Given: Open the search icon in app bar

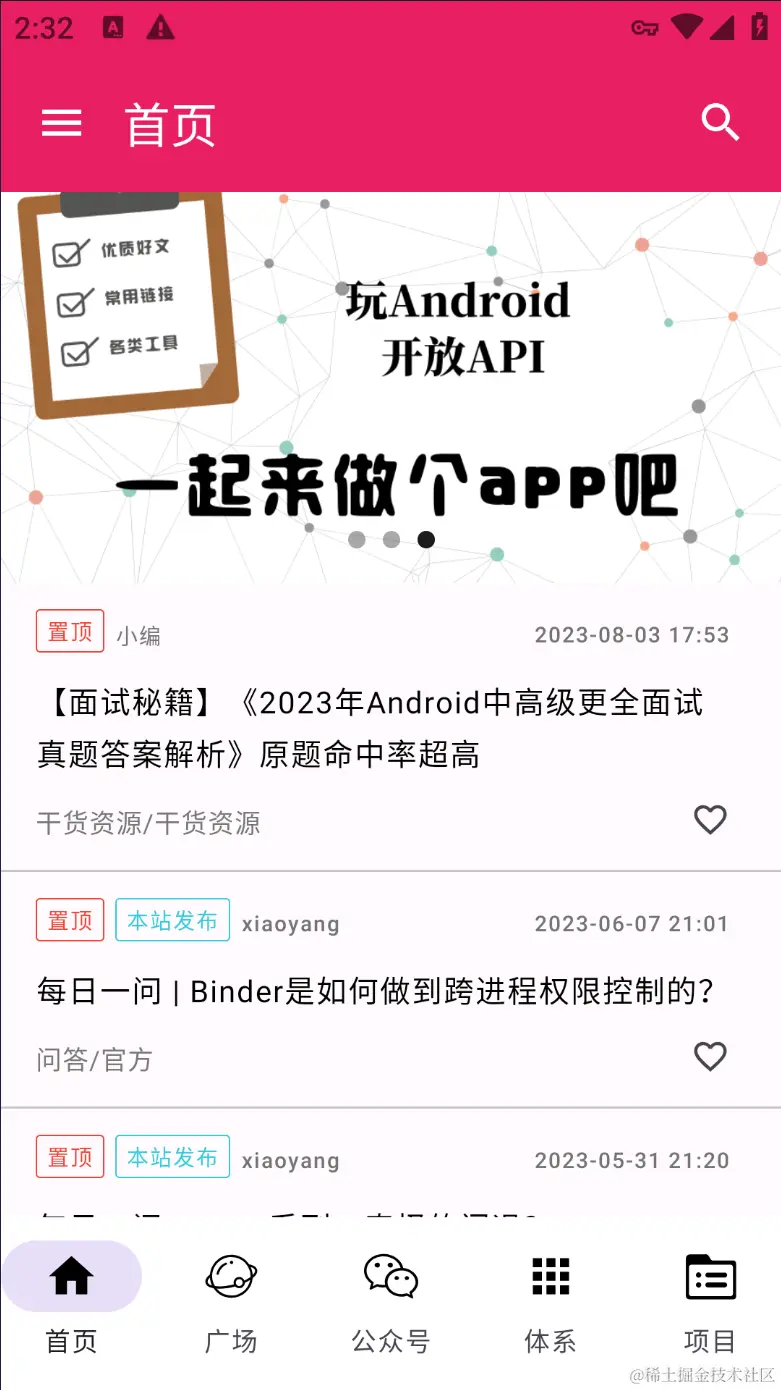Looking at the screenshot, I should point(719,123).
